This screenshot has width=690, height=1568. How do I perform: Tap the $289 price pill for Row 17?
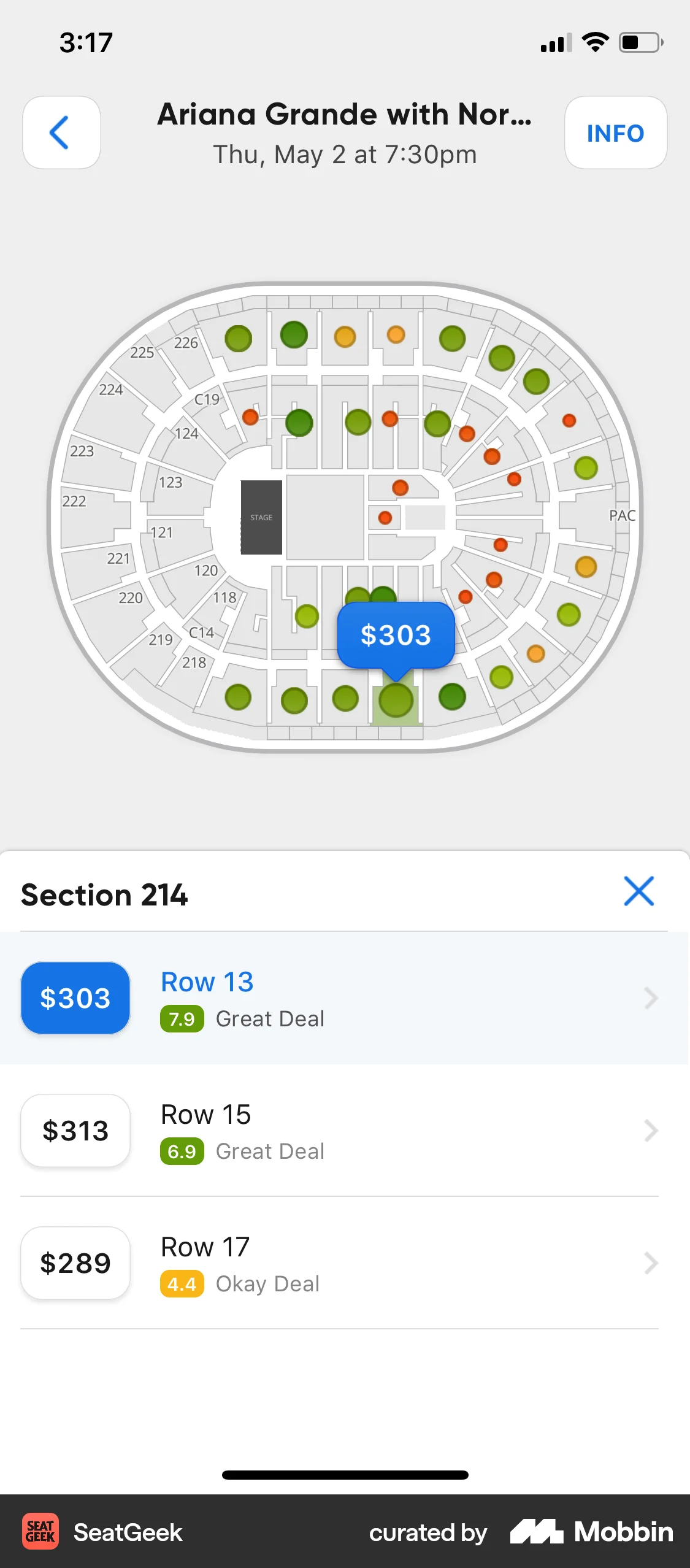(74, 1262)
